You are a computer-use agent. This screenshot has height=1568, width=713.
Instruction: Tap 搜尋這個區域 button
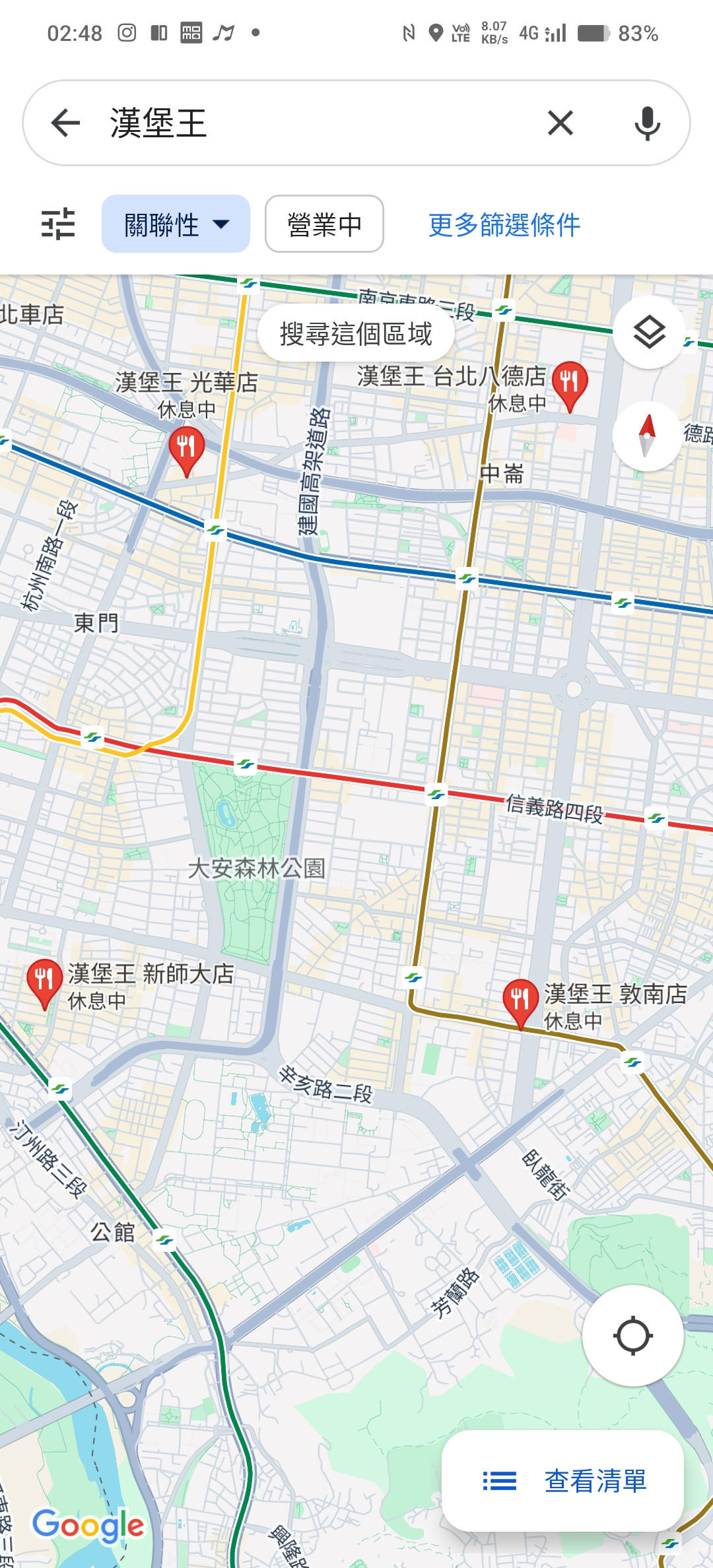(356, 334)
